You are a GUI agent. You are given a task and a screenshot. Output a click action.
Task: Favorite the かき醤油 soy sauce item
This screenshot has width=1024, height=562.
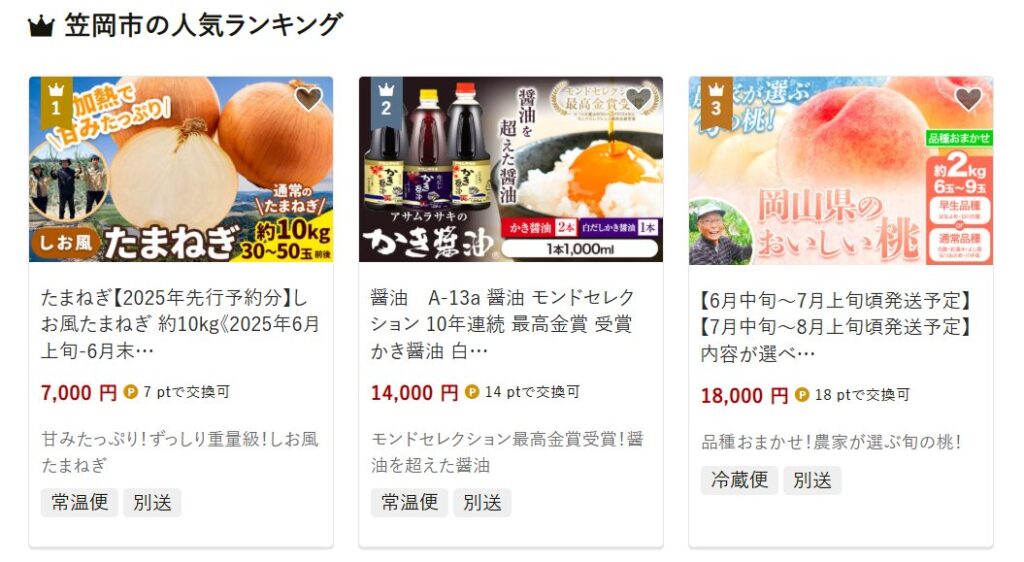coord(639,98)
